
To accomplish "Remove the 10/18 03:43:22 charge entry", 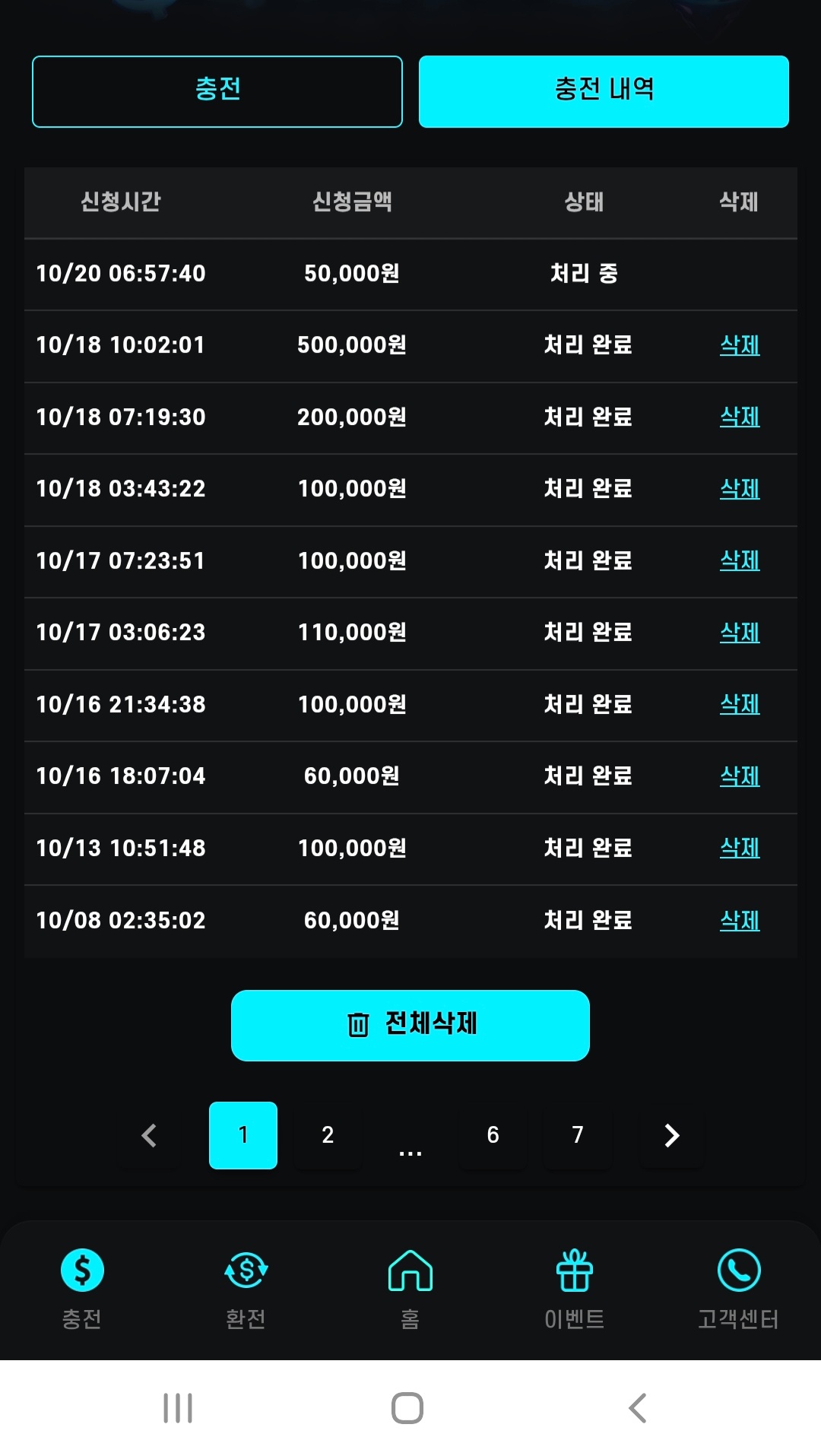I will [x=740, y=489].
